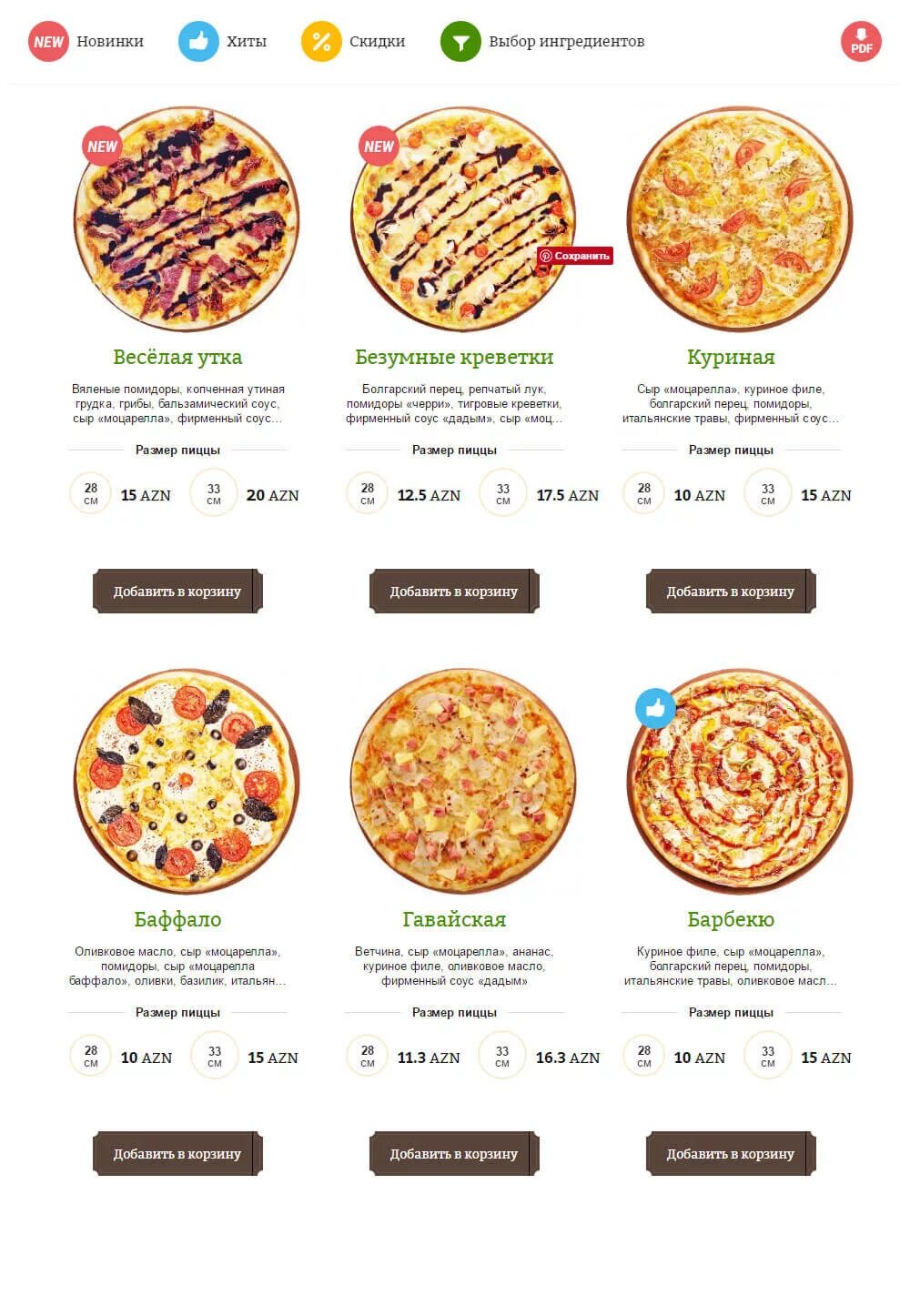Open Выбор ингредиентов filter

[x=542, y=42]
